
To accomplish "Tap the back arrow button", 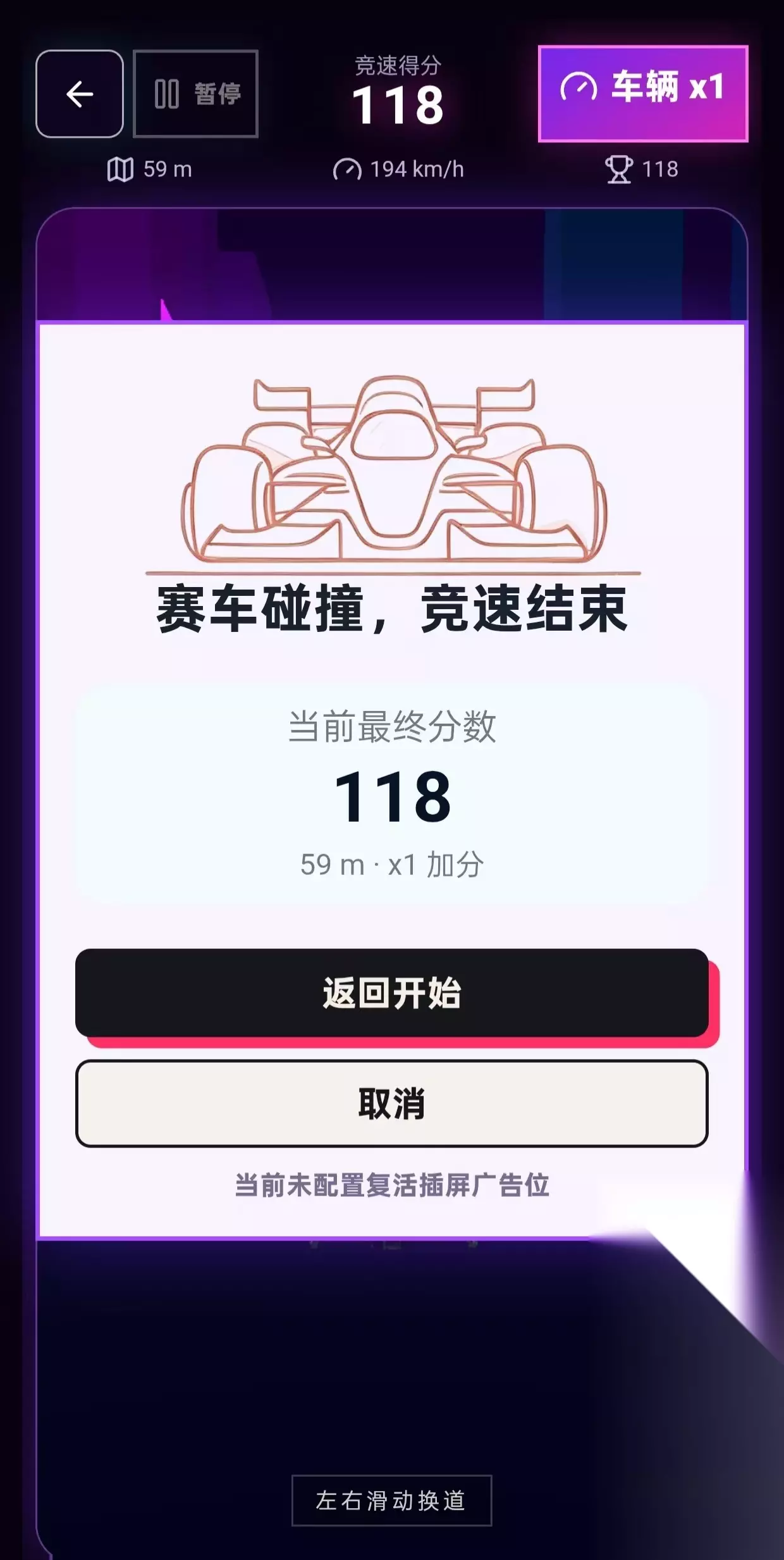I will tap(80, 94).
